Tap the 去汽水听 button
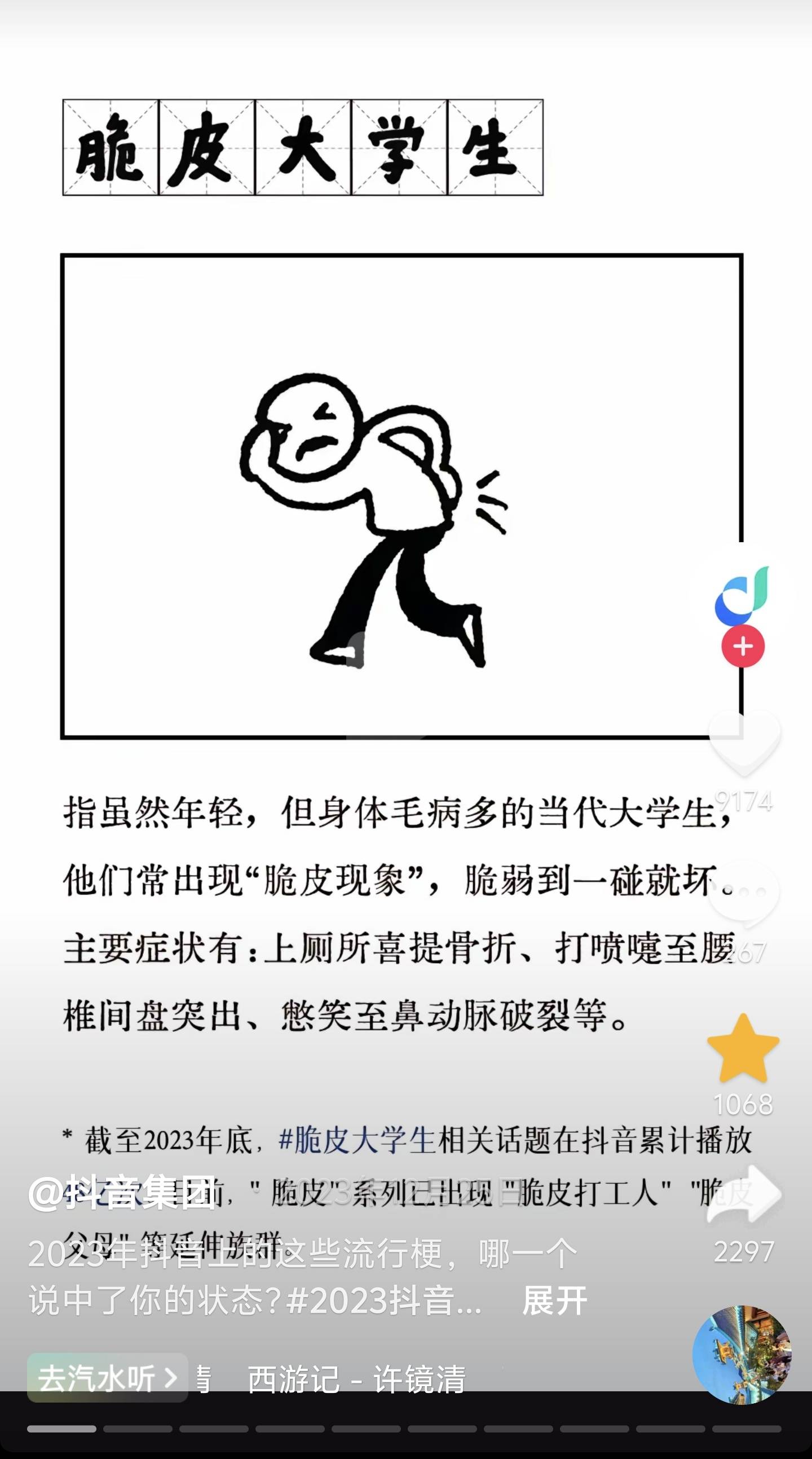Image resolution: width=812 pixels, height=1459 pixels. coord(108,1378)
